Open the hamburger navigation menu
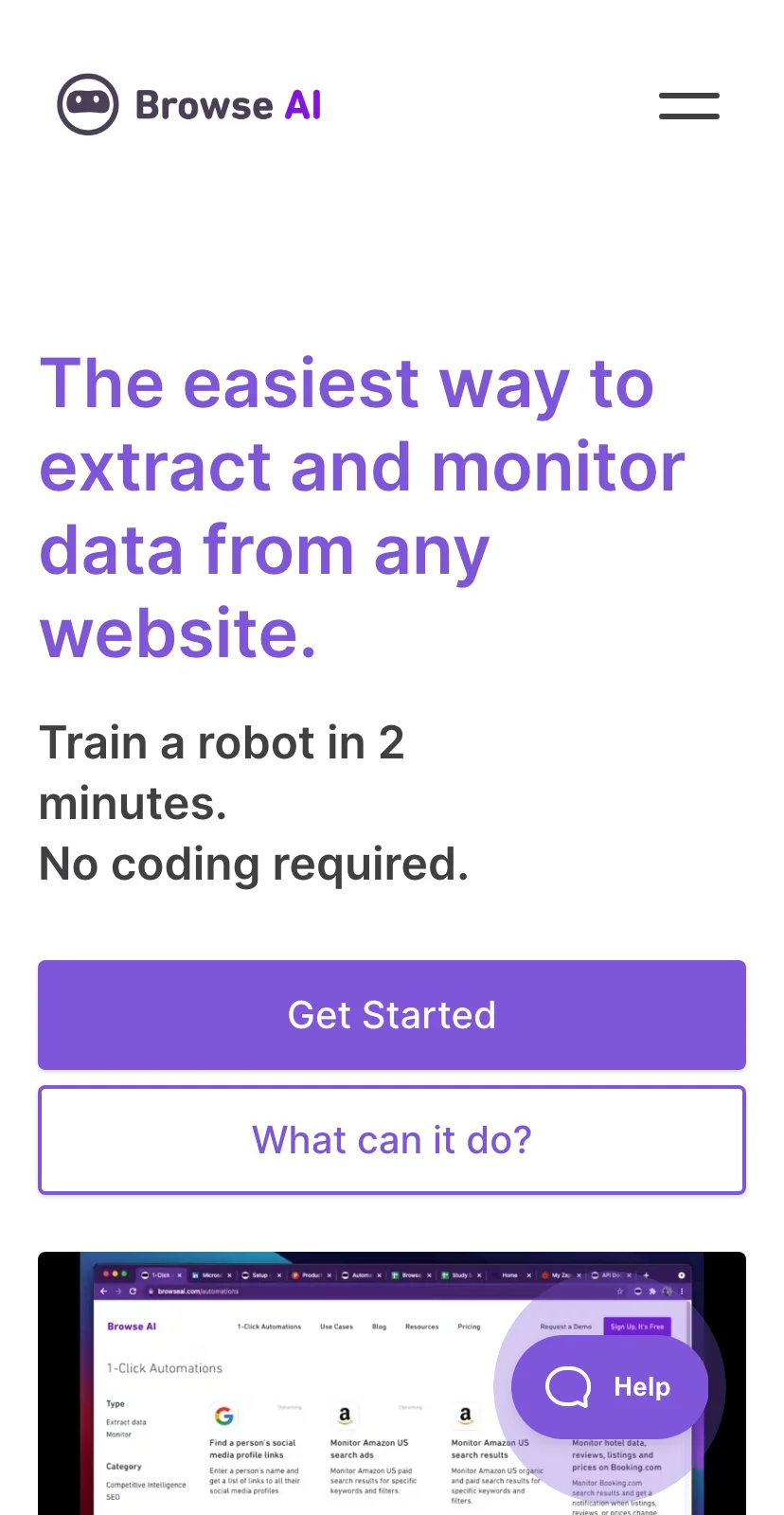Image resolution: width=784 pixels, height=1515 pixels. [x=688, y=106]
